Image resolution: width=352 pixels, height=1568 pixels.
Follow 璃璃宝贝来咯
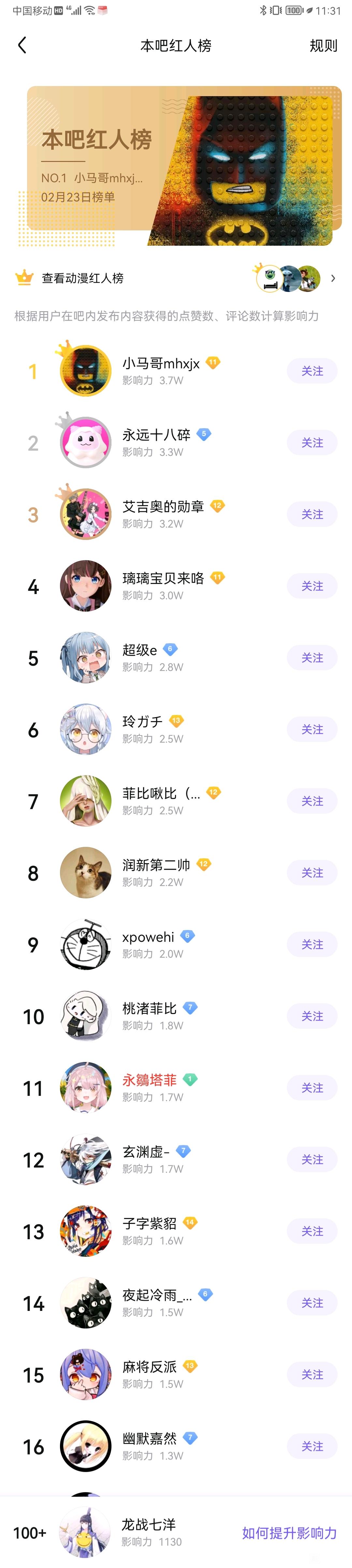(312, 586)
